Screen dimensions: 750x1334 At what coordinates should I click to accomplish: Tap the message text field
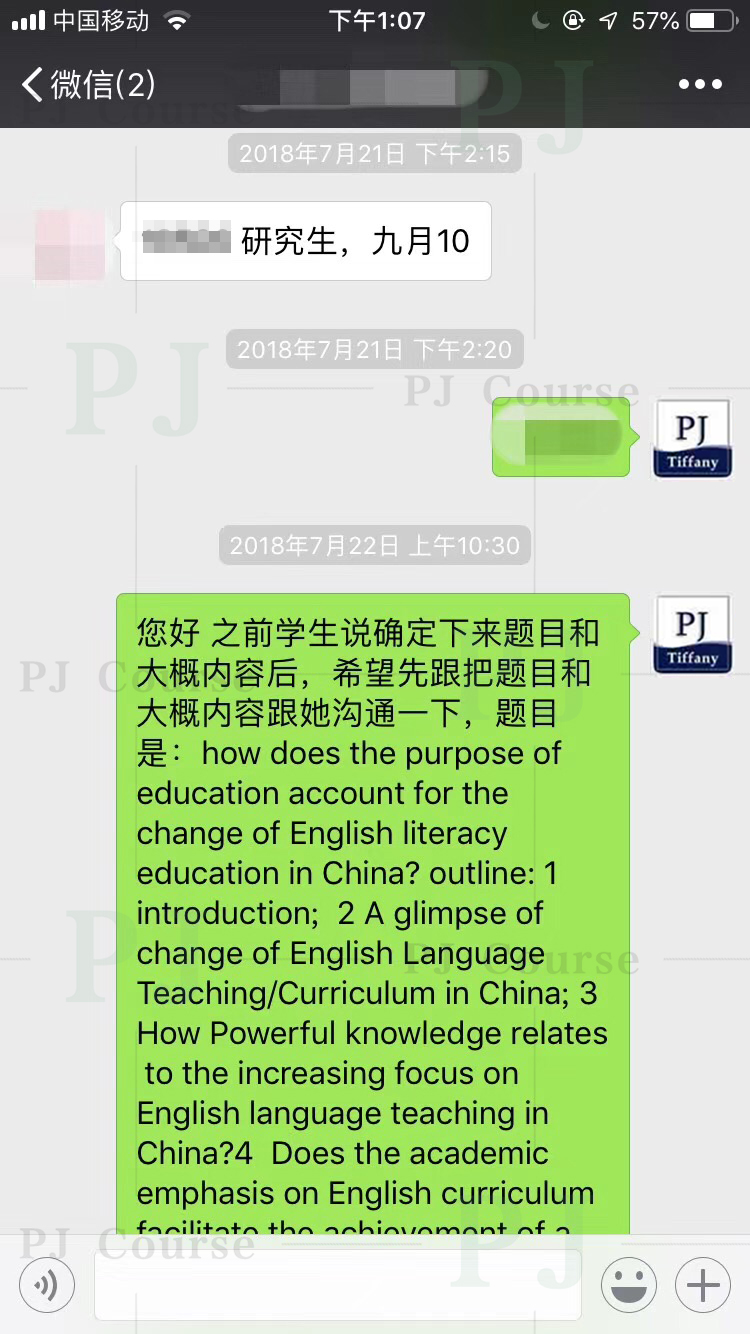[337, 1284]
